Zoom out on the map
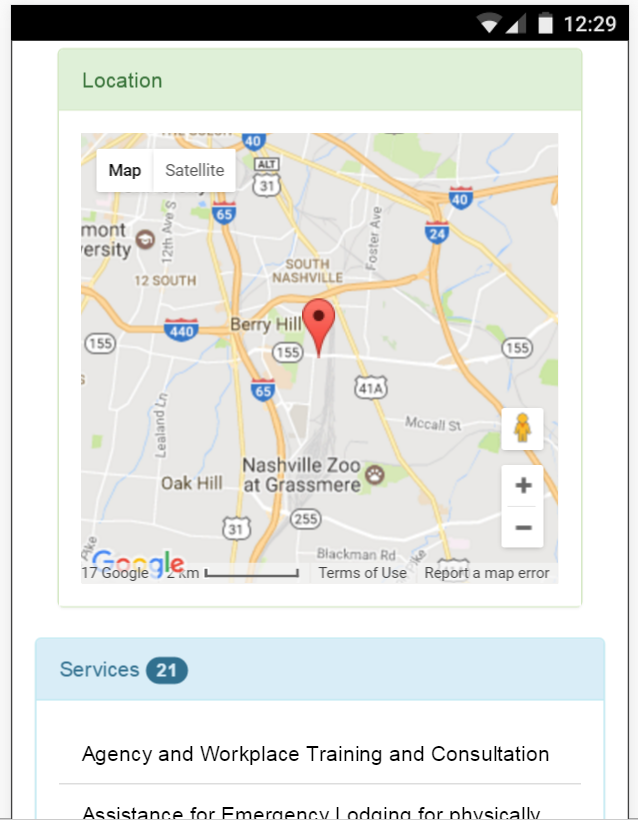The width and height of the screenshot is (638, 821). click(x=522, y=527)
